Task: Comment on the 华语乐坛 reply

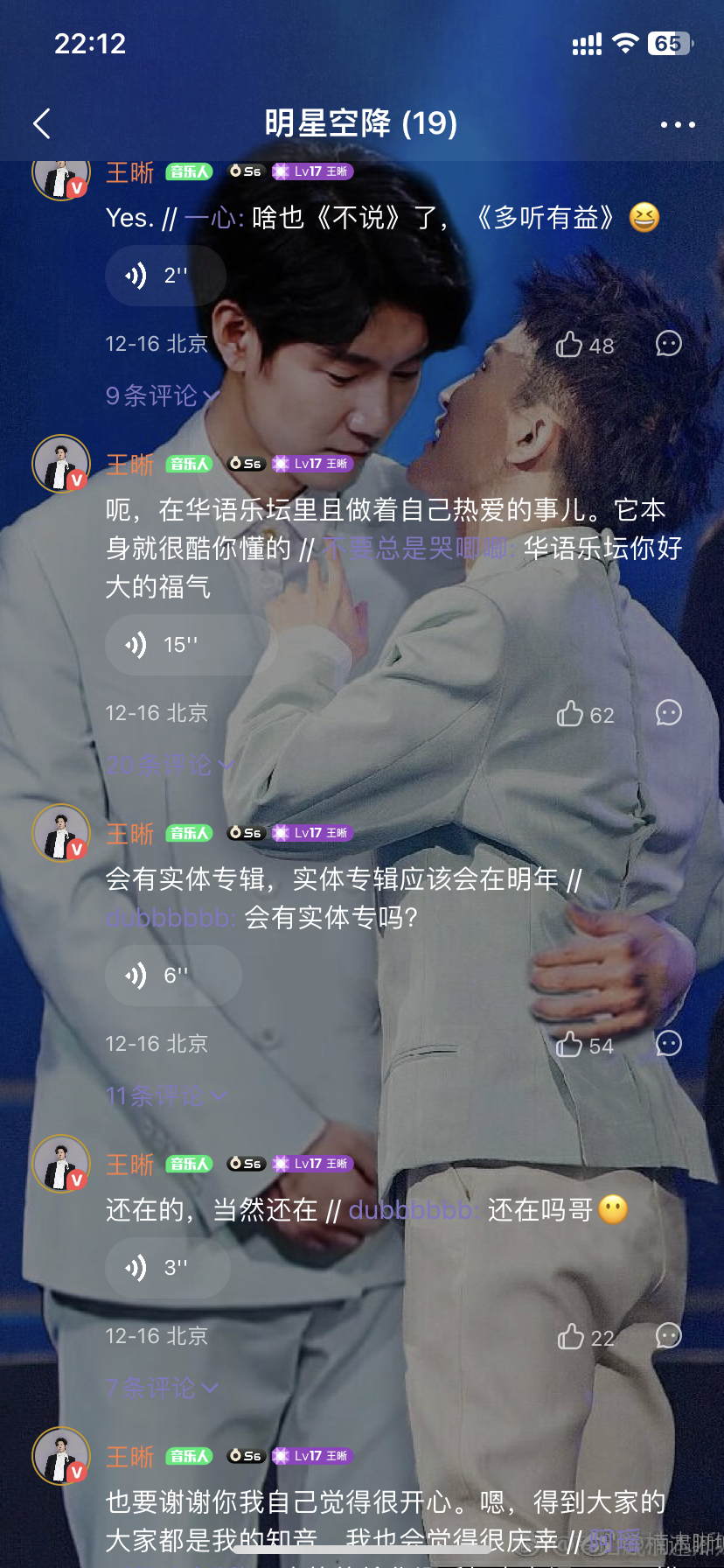Action: coord(669,713)
